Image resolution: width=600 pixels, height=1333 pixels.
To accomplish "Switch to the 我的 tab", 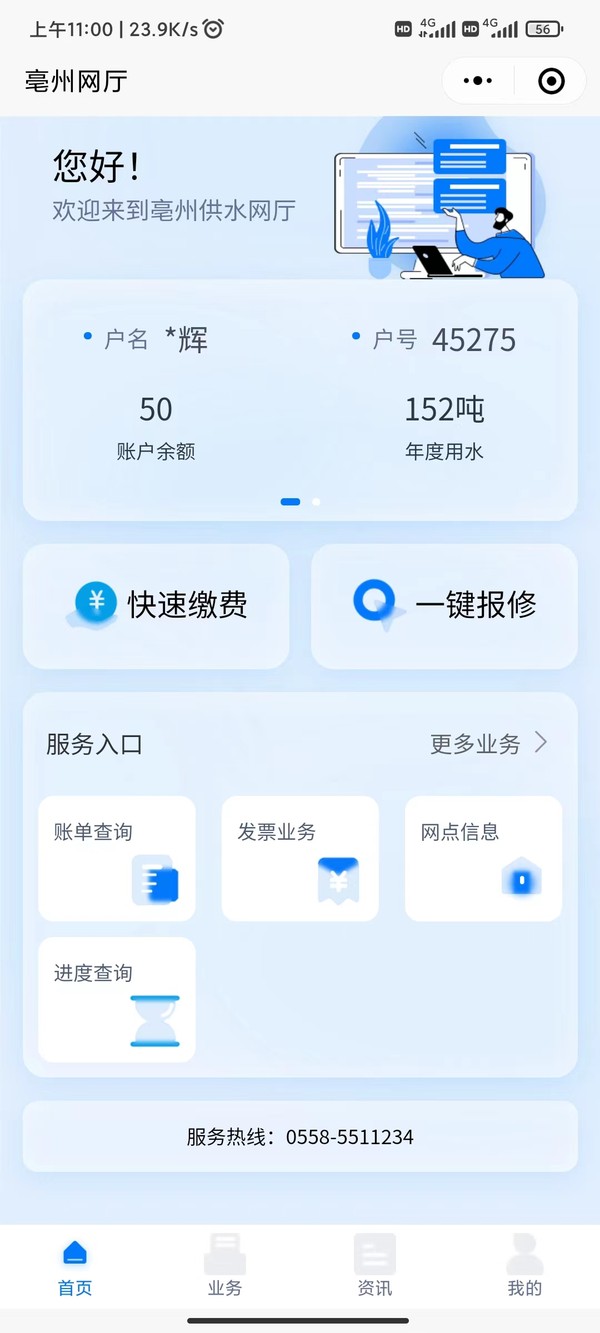I will pos(525,1267).
